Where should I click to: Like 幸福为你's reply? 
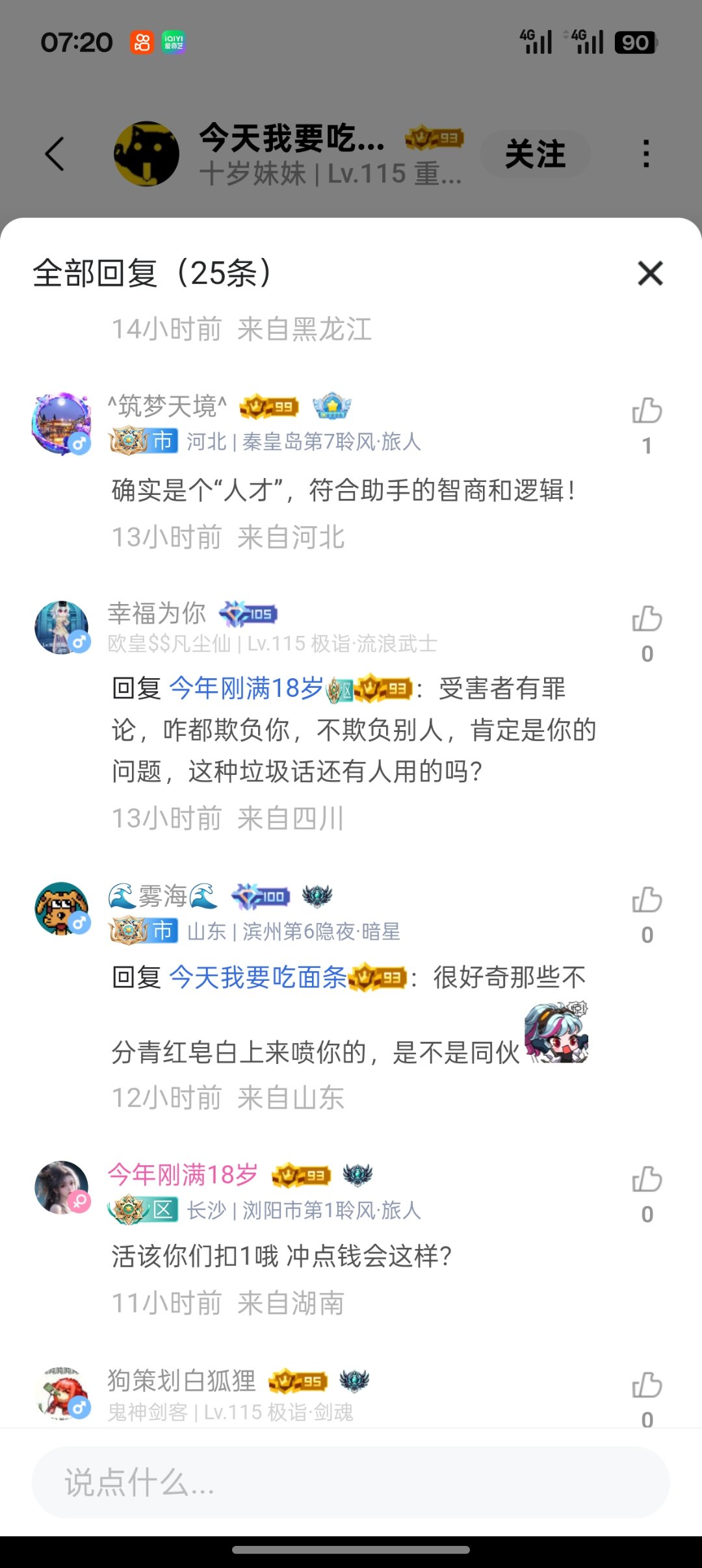click(647, 619)
